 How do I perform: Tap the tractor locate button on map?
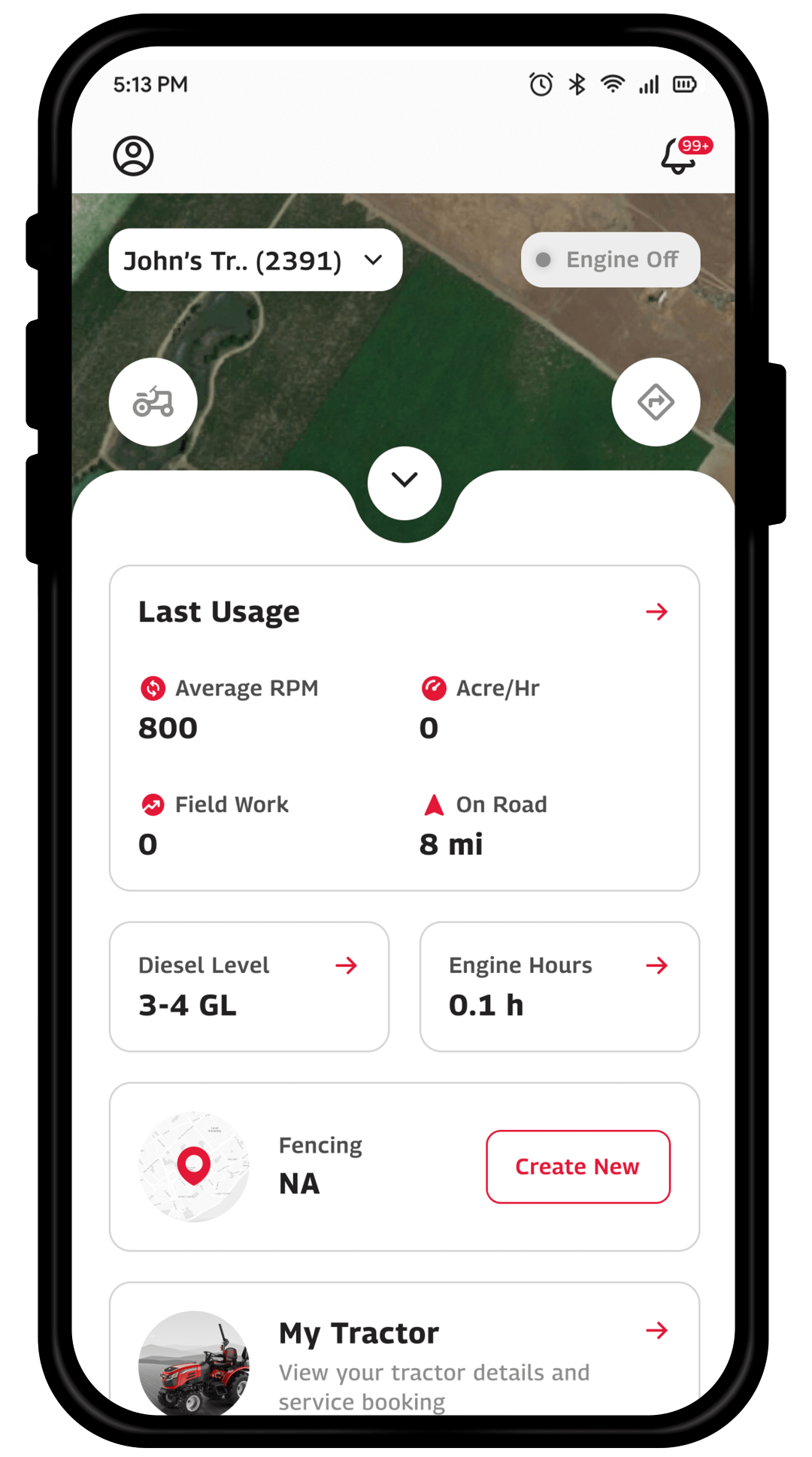point(153,402)
